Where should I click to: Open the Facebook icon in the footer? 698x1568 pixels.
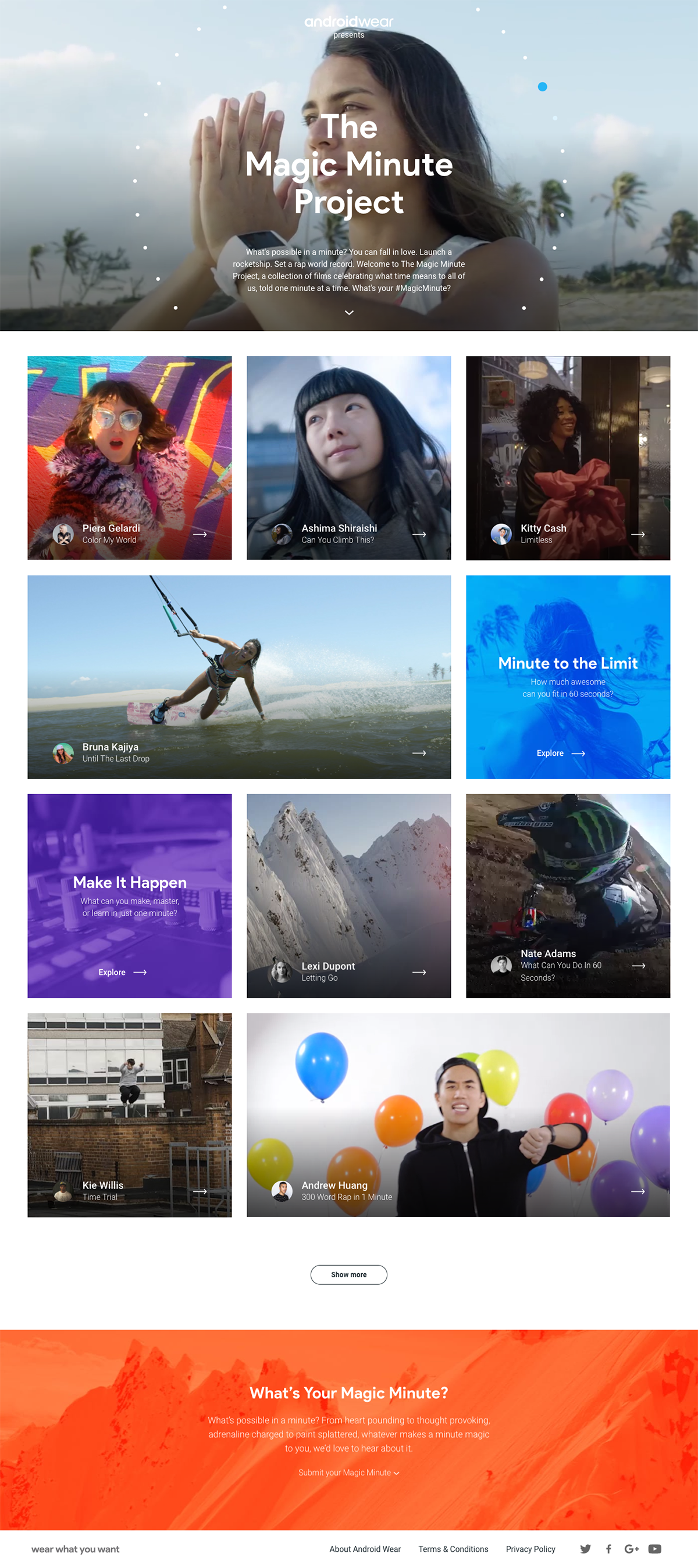click(608, 1548)
